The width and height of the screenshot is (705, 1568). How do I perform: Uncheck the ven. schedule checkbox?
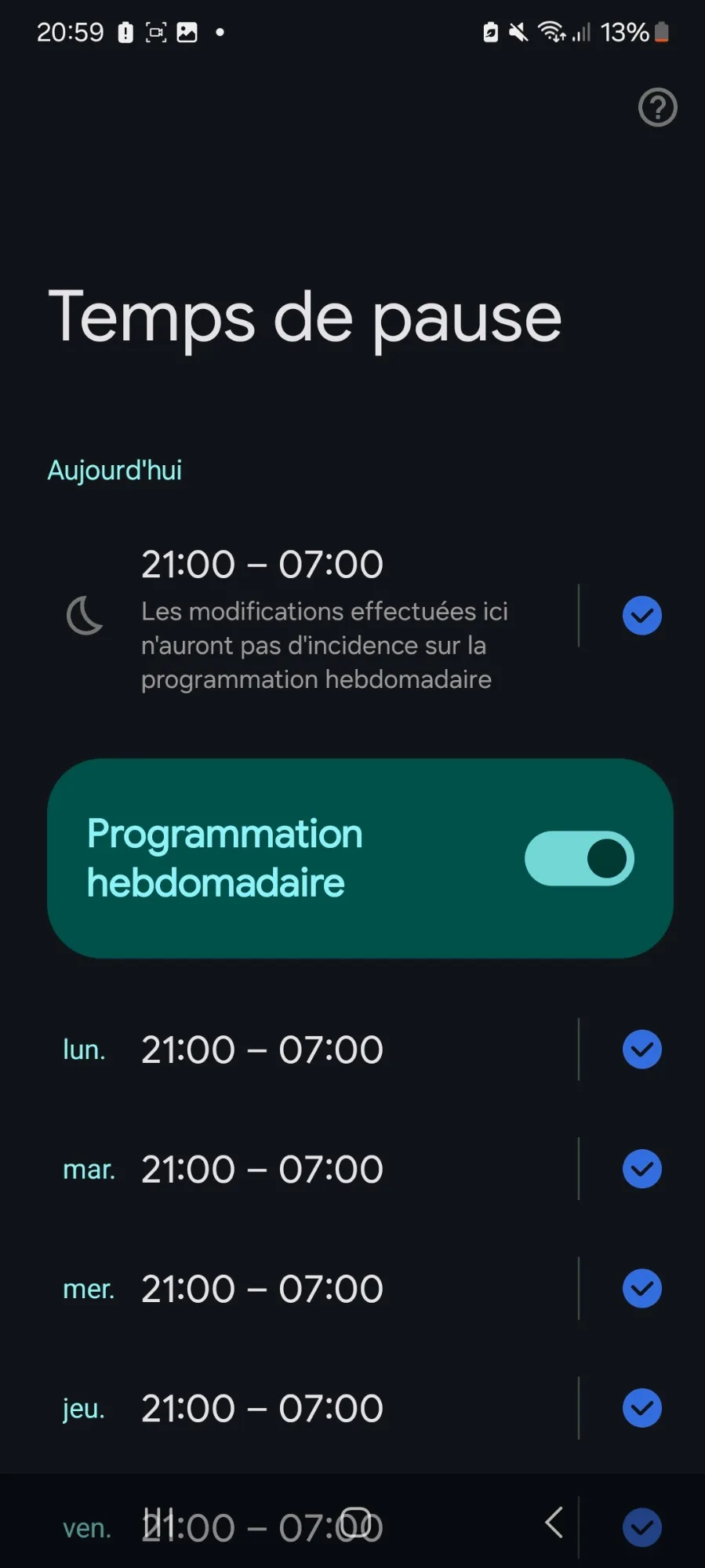(x=641, y=1527)
